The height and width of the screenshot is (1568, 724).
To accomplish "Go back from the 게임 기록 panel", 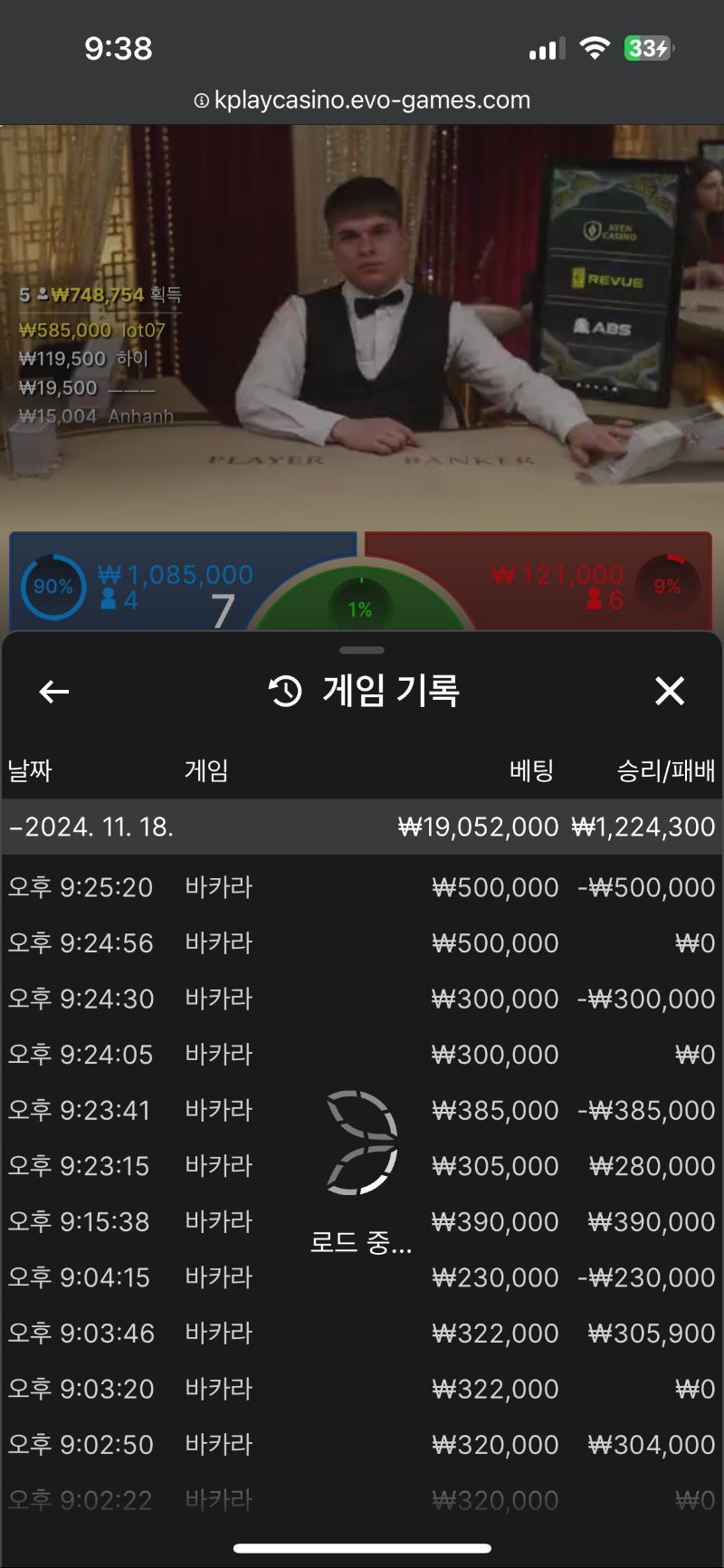I will [54, 692].
